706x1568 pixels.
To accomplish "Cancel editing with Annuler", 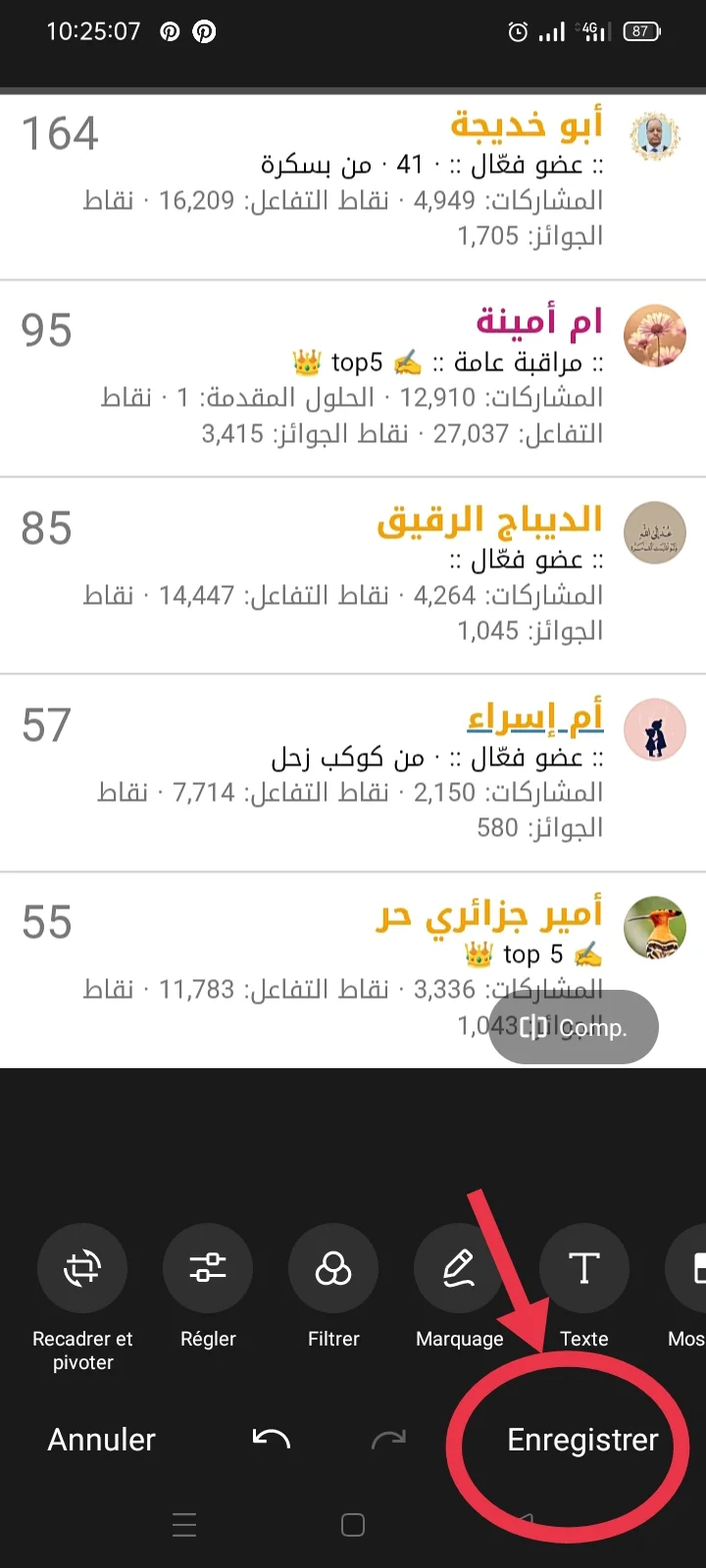I will tap(102, 1440).
